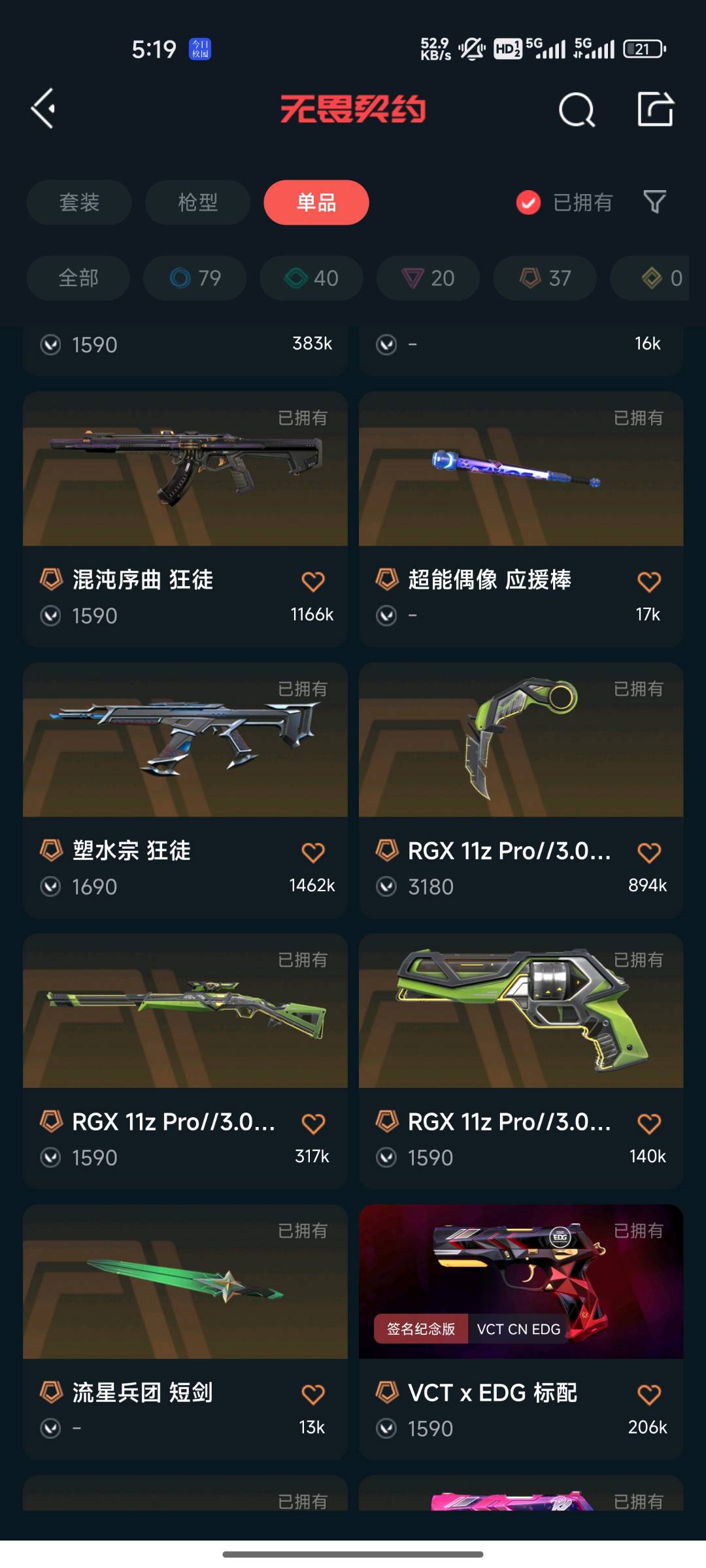The height and width of the screenshot is (1568, 706).
Task: Tap the share icon in the header
Action: [655, 108]
